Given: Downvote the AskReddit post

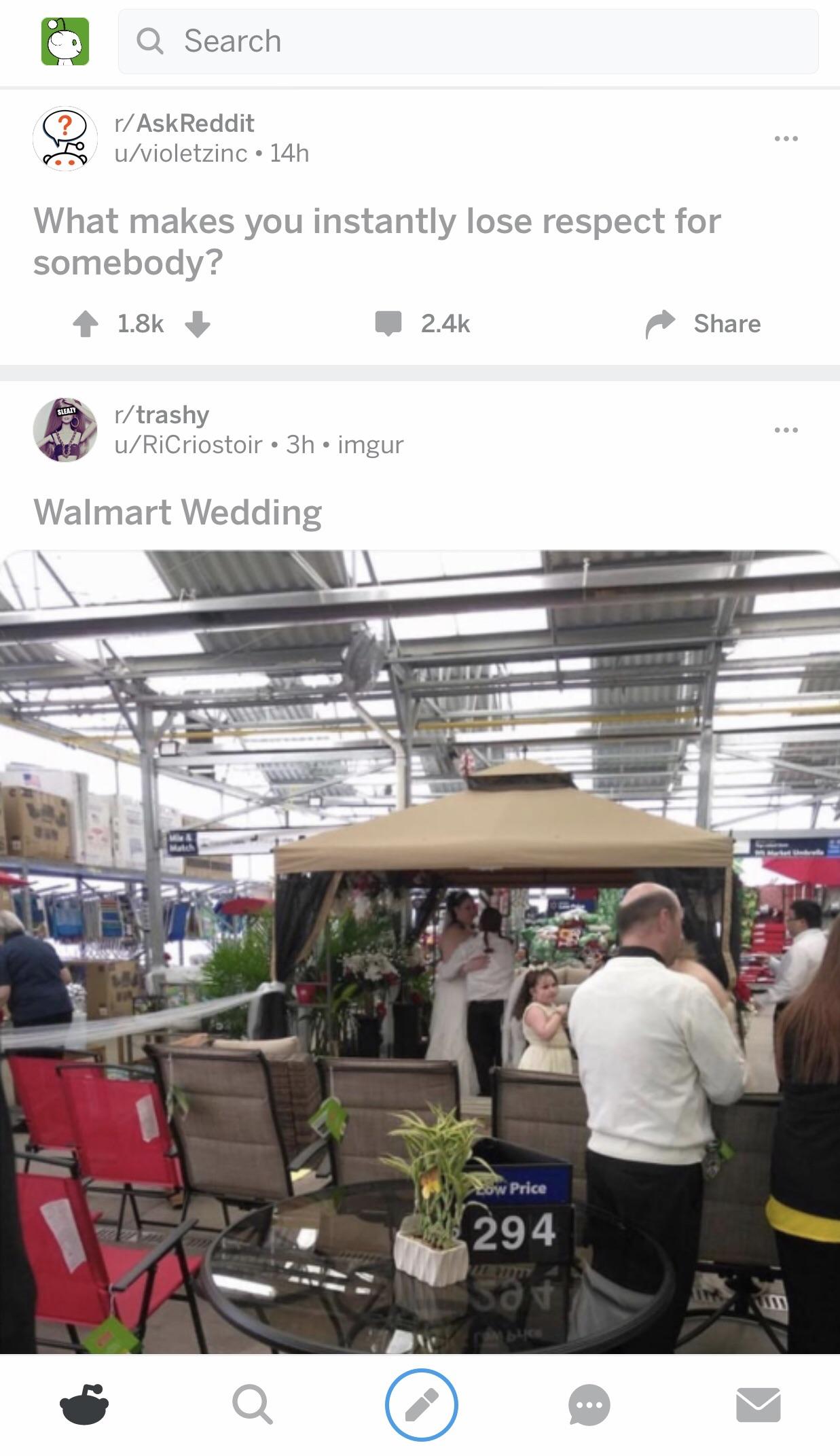Looking at the screenshot, I should coord(198,324).
